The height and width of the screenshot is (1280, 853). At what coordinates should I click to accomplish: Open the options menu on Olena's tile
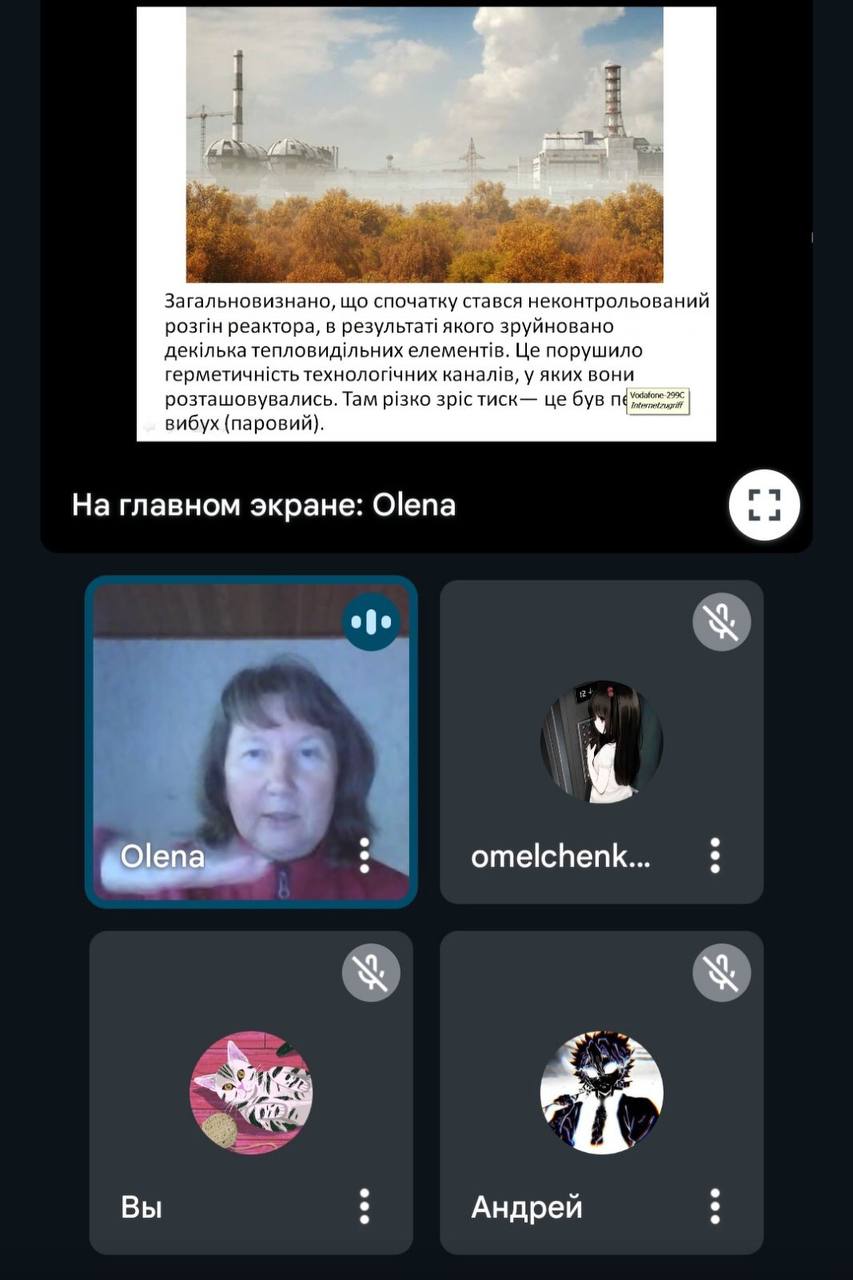coord(364,855)
